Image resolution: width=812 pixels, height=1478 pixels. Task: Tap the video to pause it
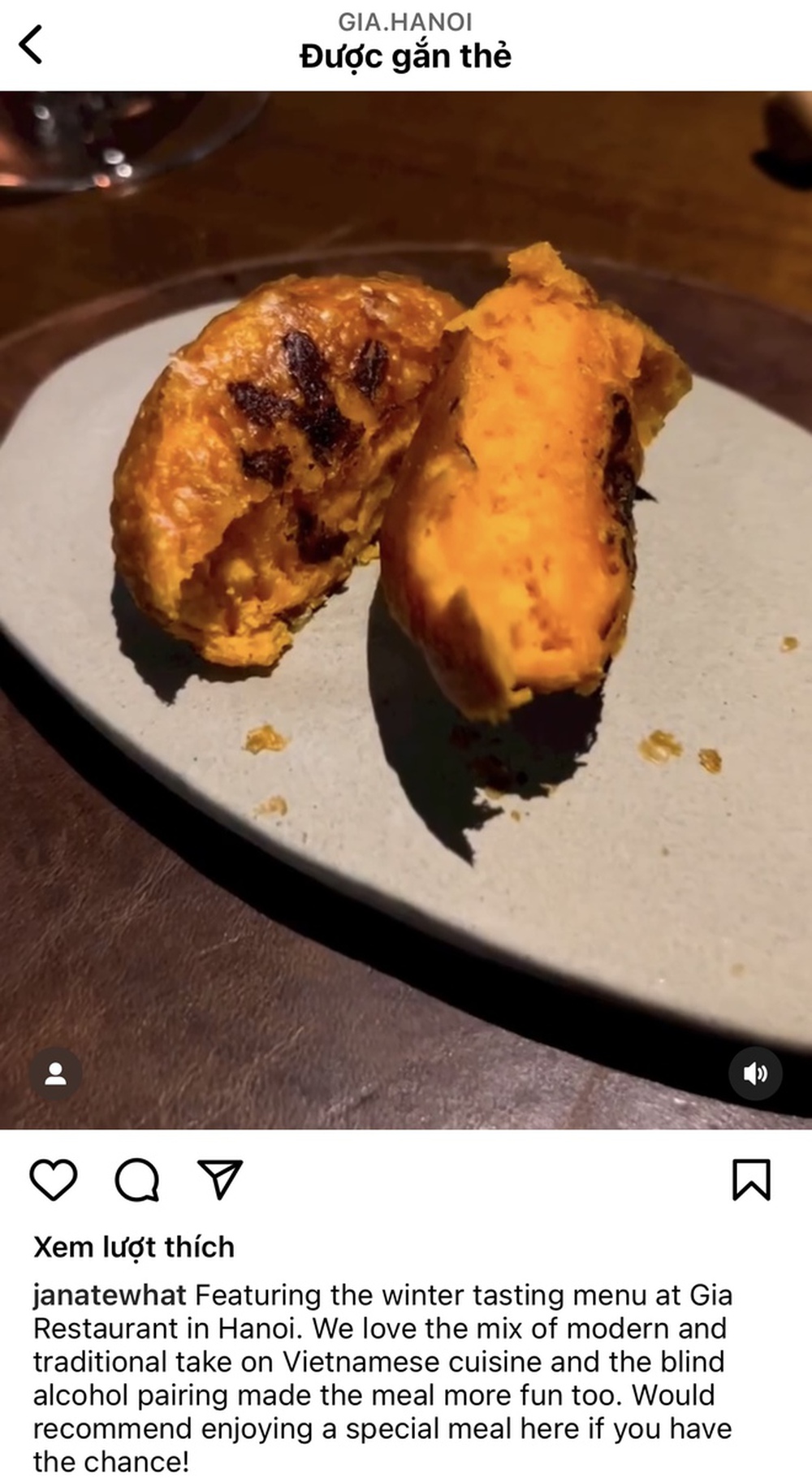point(406,609)
